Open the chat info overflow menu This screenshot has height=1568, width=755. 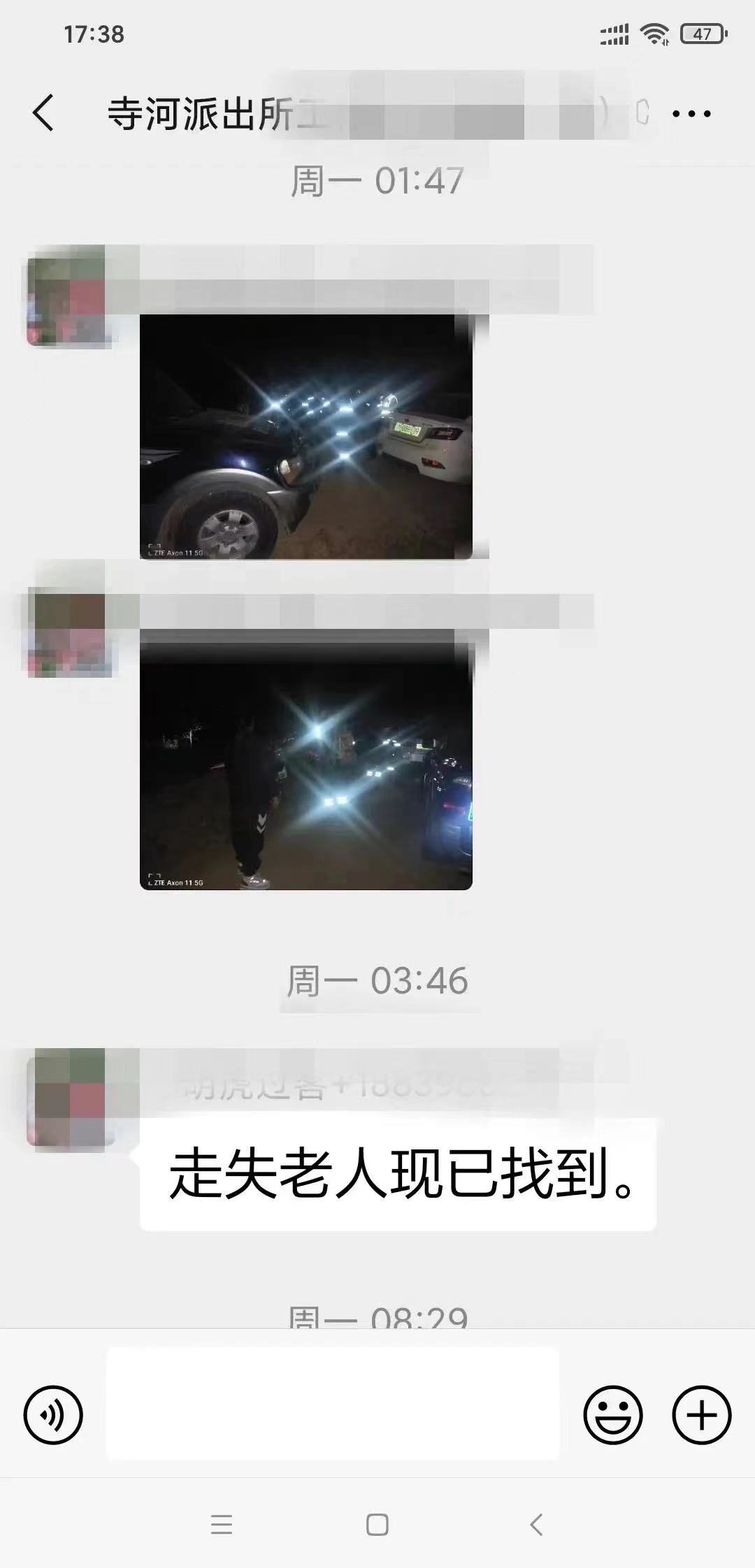click(691, 114)
